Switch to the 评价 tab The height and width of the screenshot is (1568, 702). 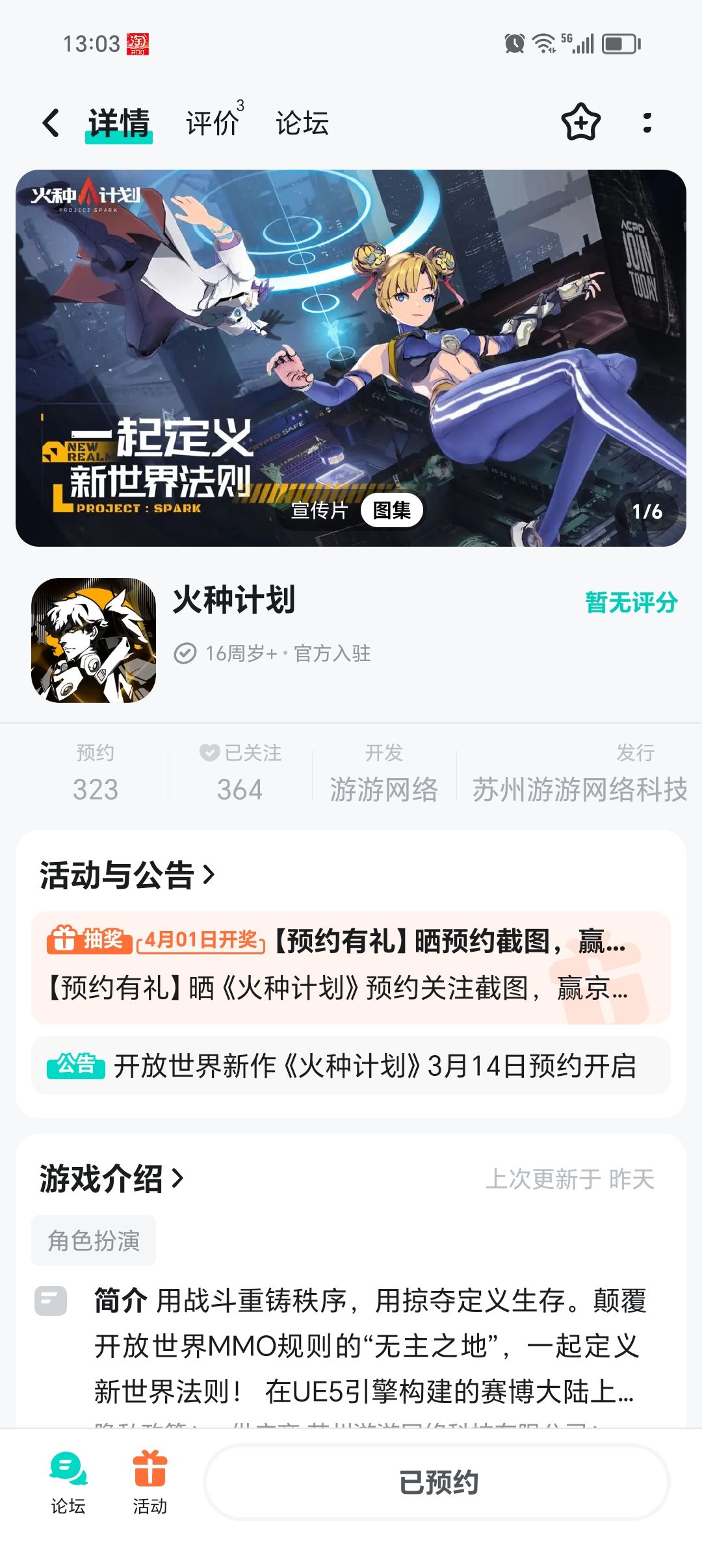(213, 122)
